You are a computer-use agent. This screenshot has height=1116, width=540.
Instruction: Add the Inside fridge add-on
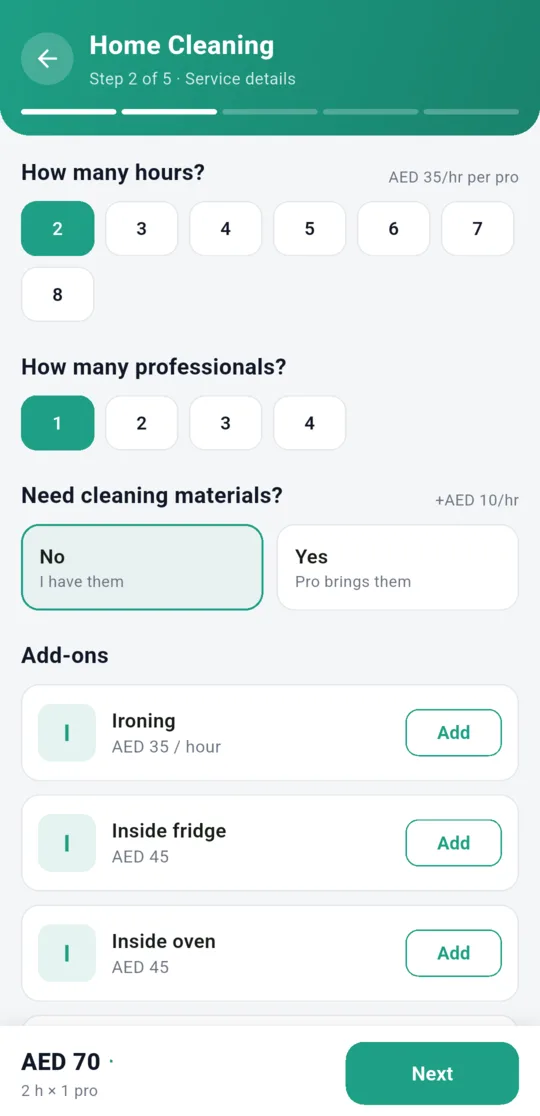coord(454,843)
